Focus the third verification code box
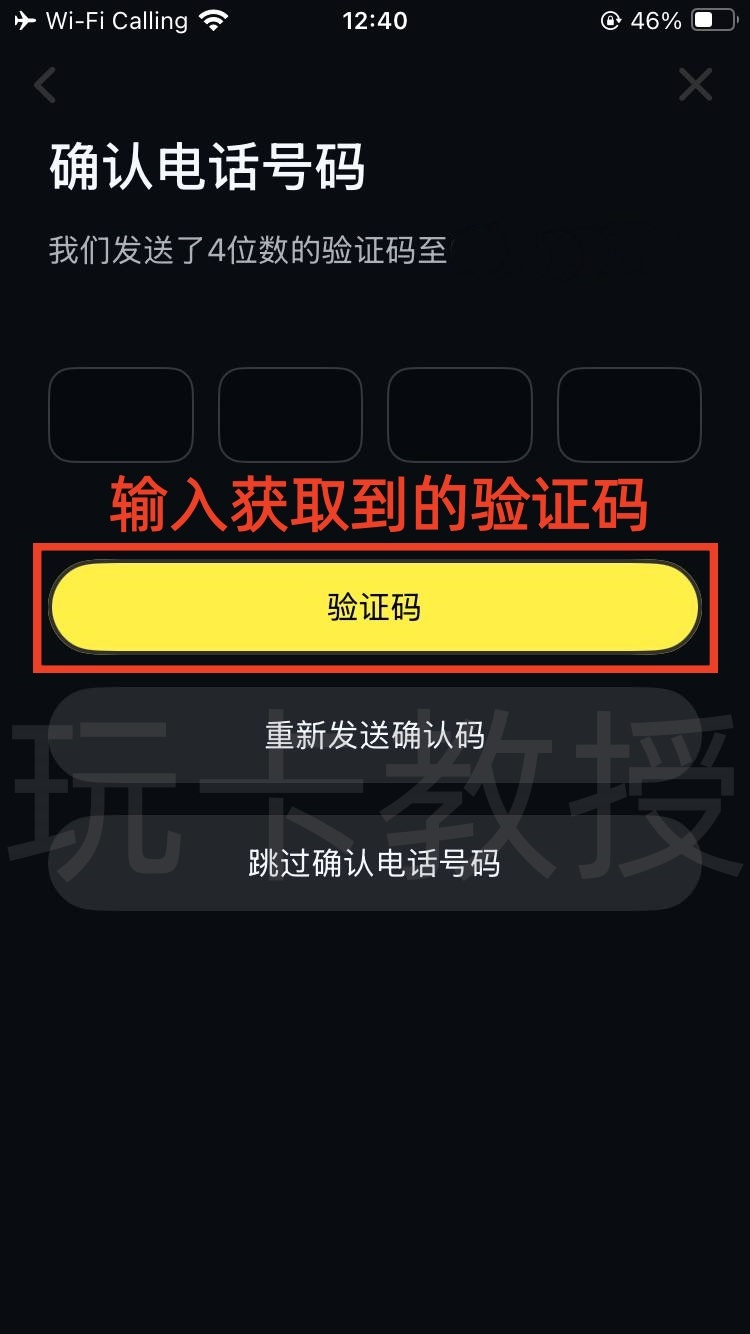 [x=460, y=415]
